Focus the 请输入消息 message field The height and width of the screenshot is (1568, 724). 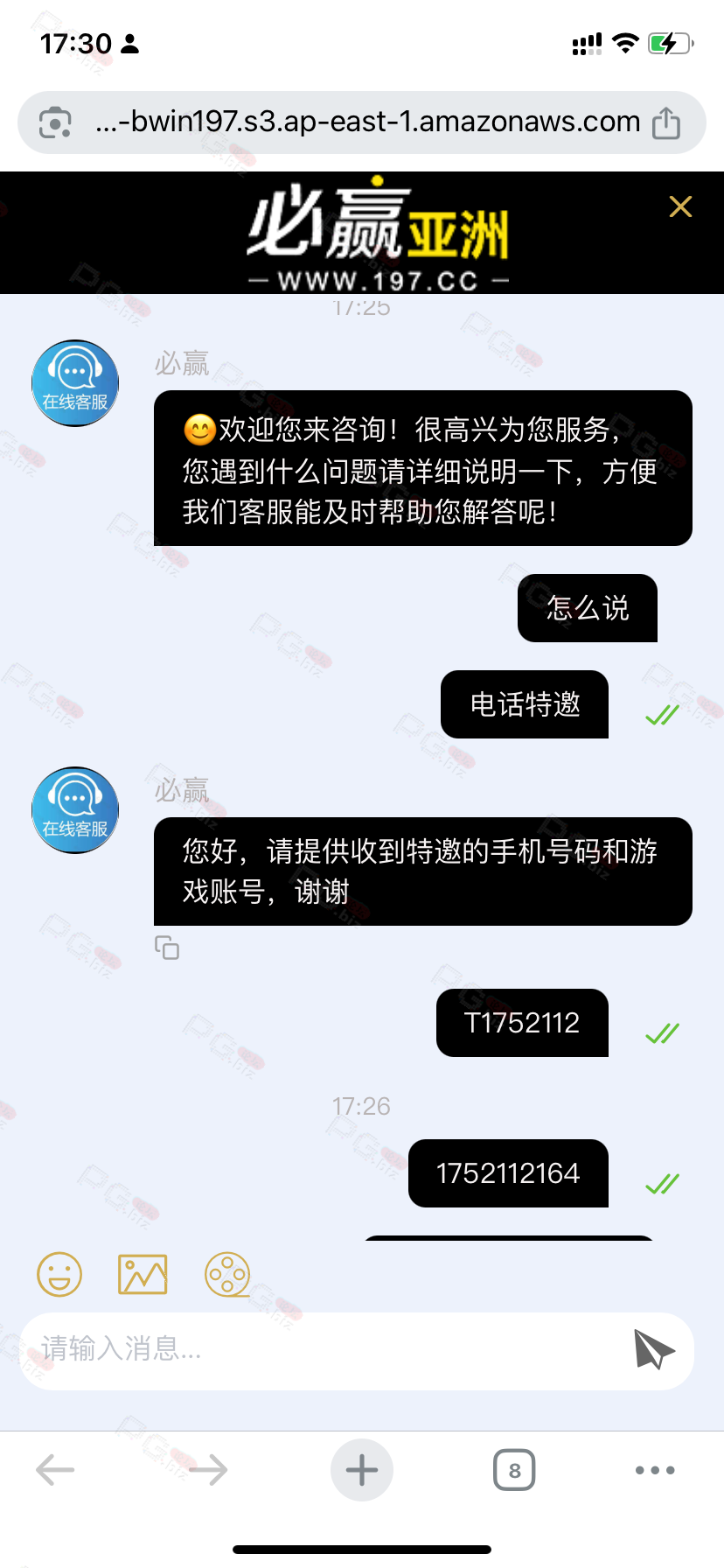coord(324,1349)
